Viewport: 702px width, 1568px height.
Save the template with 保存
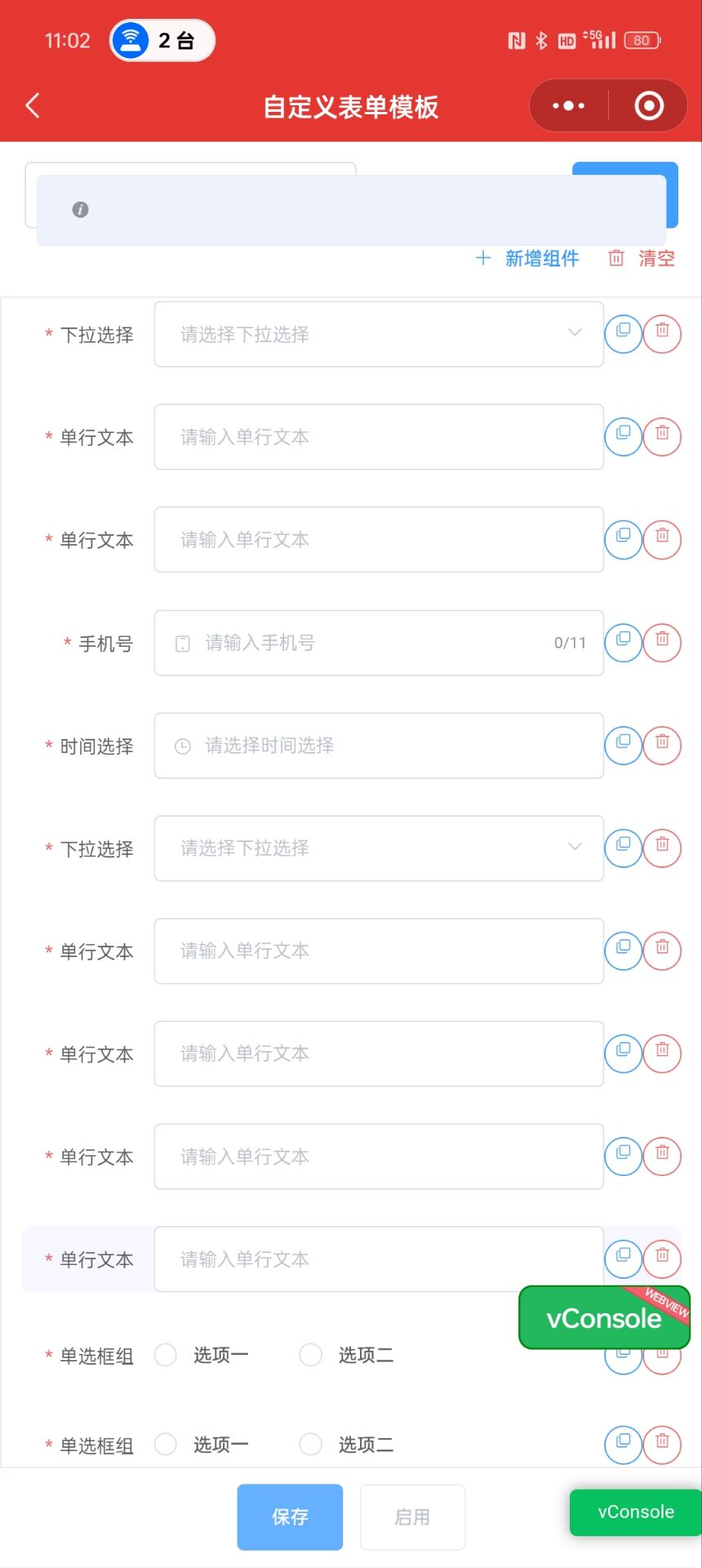point(290,1517)
